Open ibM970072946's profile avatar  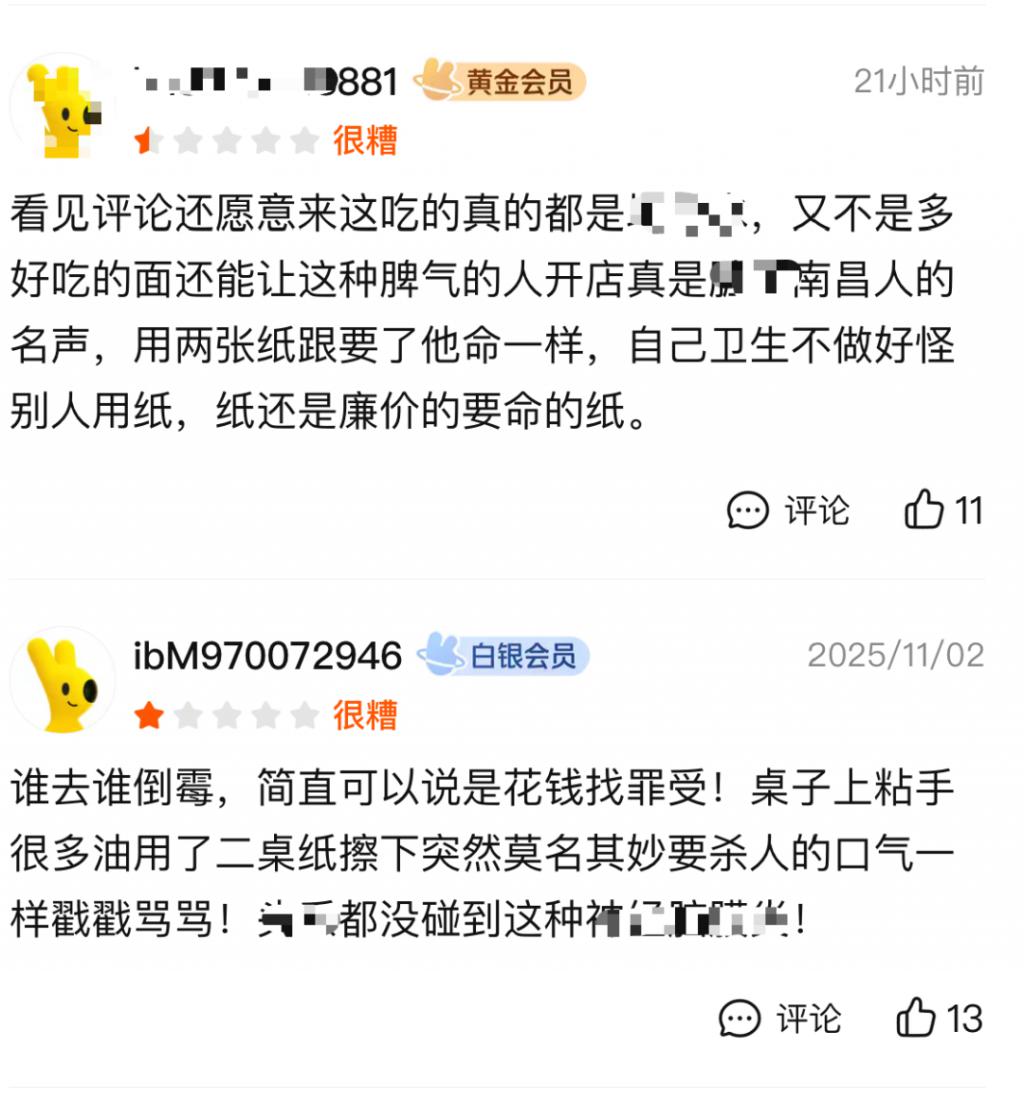[x=62, y=680]
